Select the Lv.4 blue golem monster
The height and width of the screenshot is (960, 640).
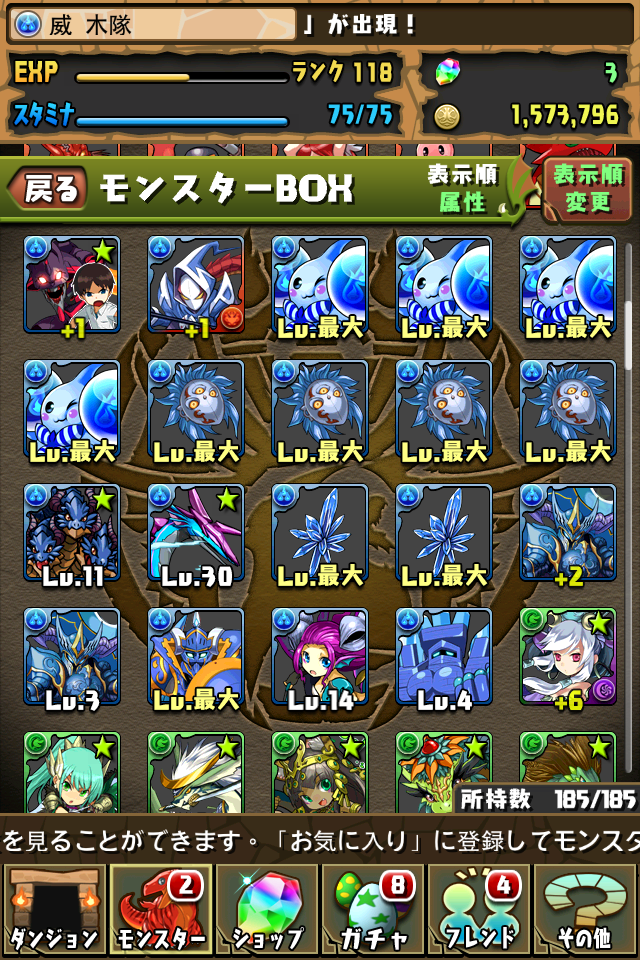(x=444, y=659)
